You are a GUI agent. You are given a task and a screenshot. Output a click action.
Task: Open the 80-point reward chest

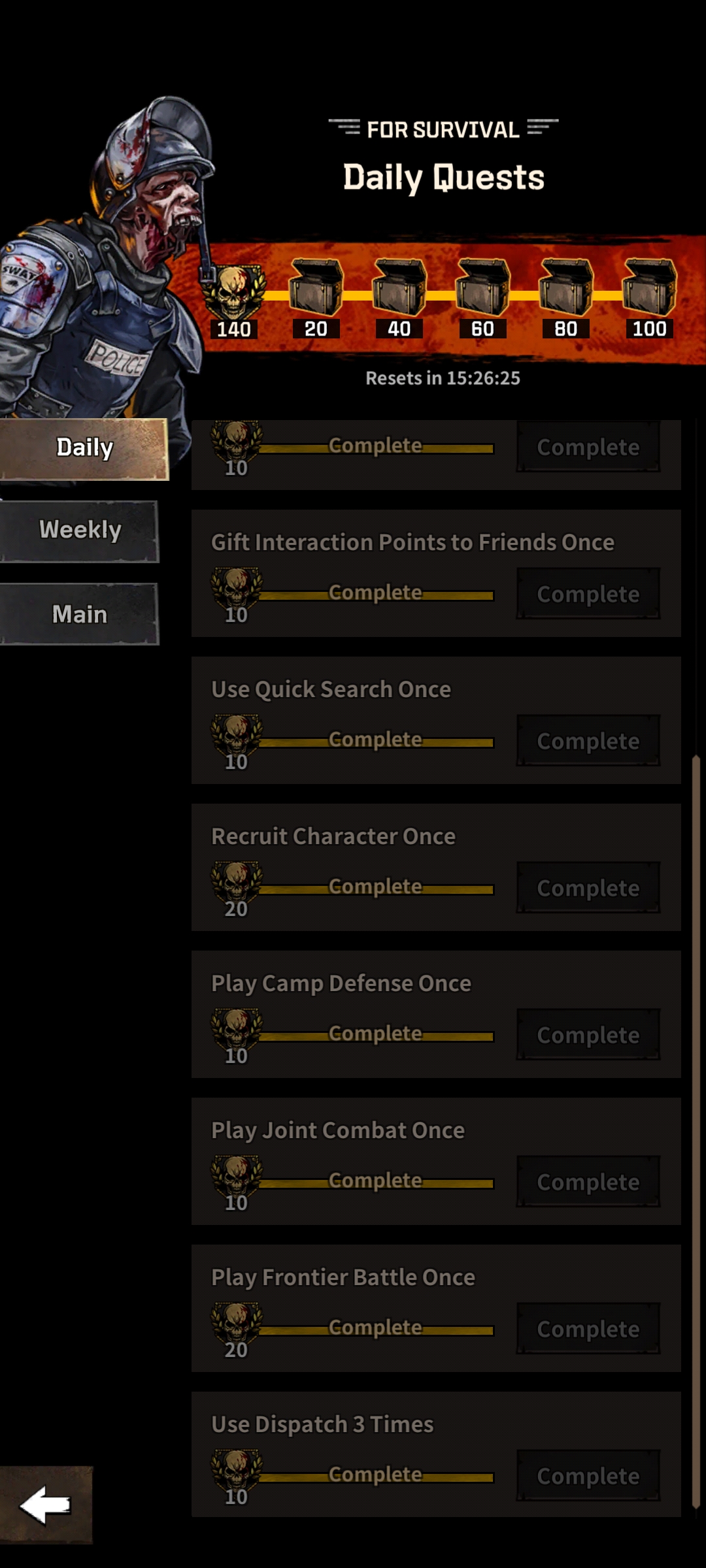(x=566, y=287)
